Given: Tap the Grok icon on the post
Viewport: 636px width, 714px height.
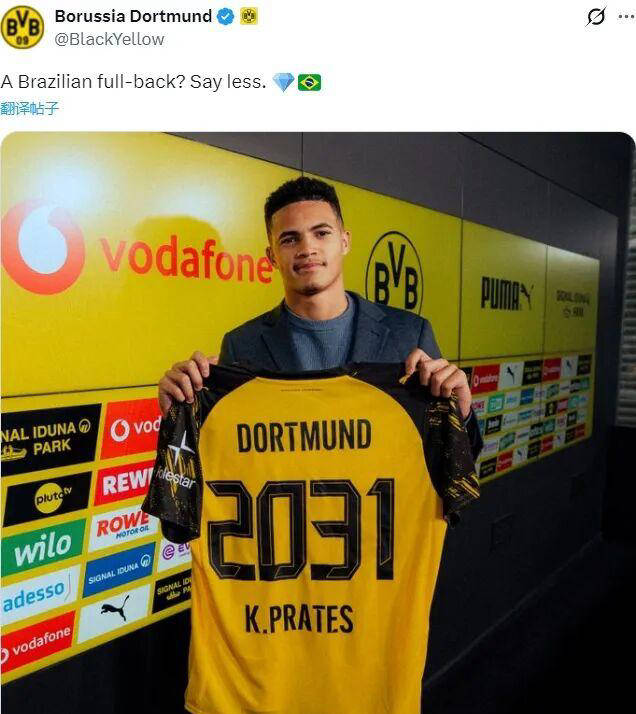Looking at the screenshot, I should tap(596, 16).
